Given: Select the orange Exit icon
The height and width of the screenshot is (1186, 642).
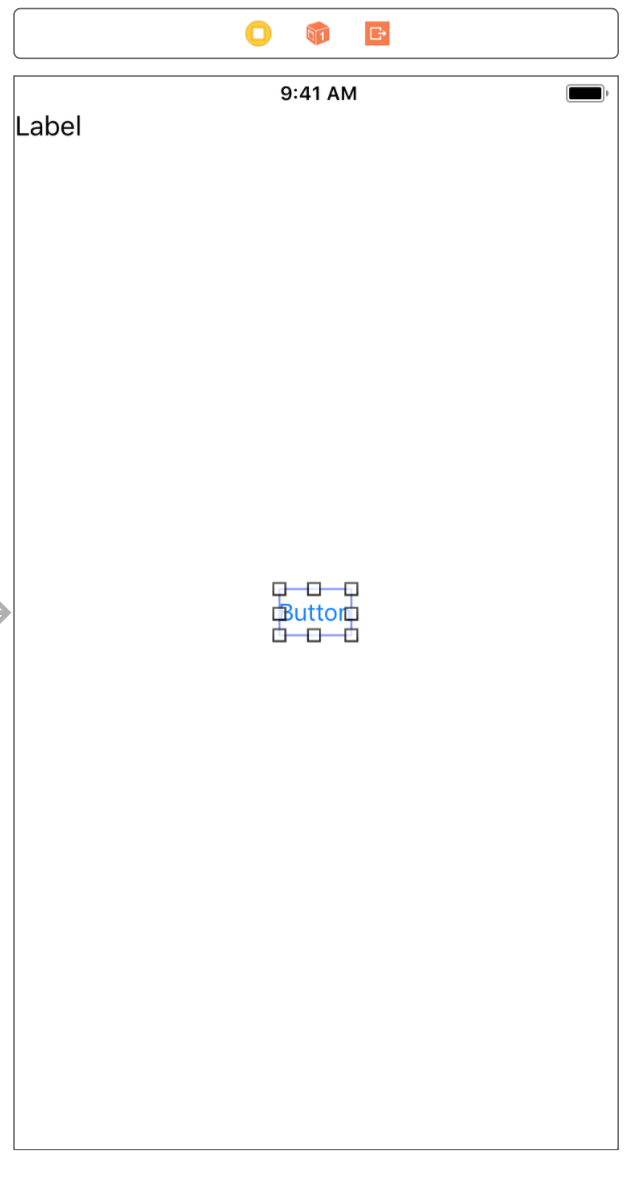Looking at the screenshot, I should (377, 33).
